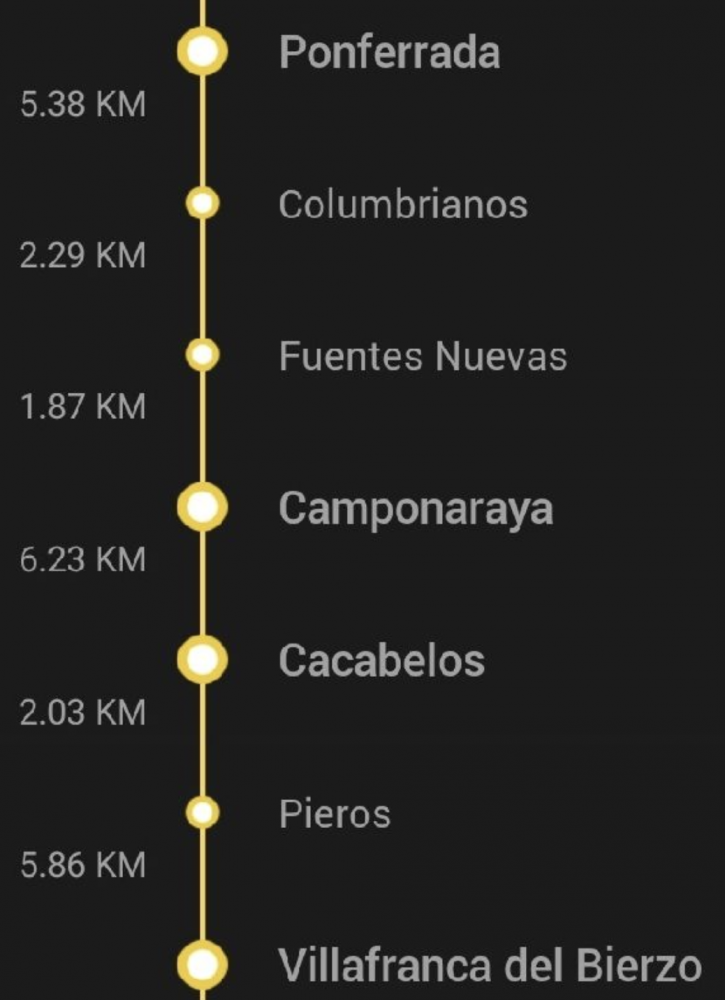
Task: Open the Ponferrada stop
Action: coord(389,52)
